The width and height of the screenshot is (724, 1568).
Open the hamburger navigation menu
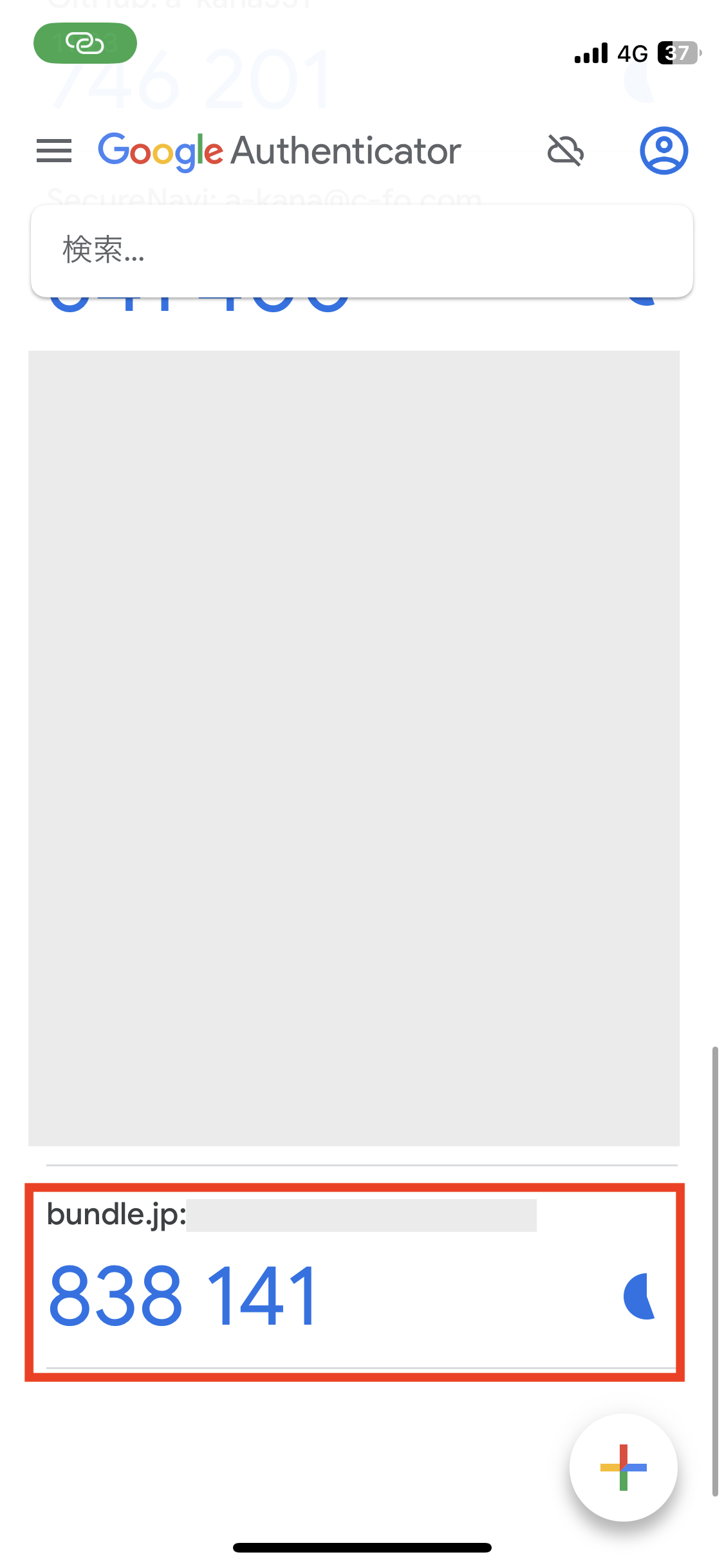click(54, 151)
